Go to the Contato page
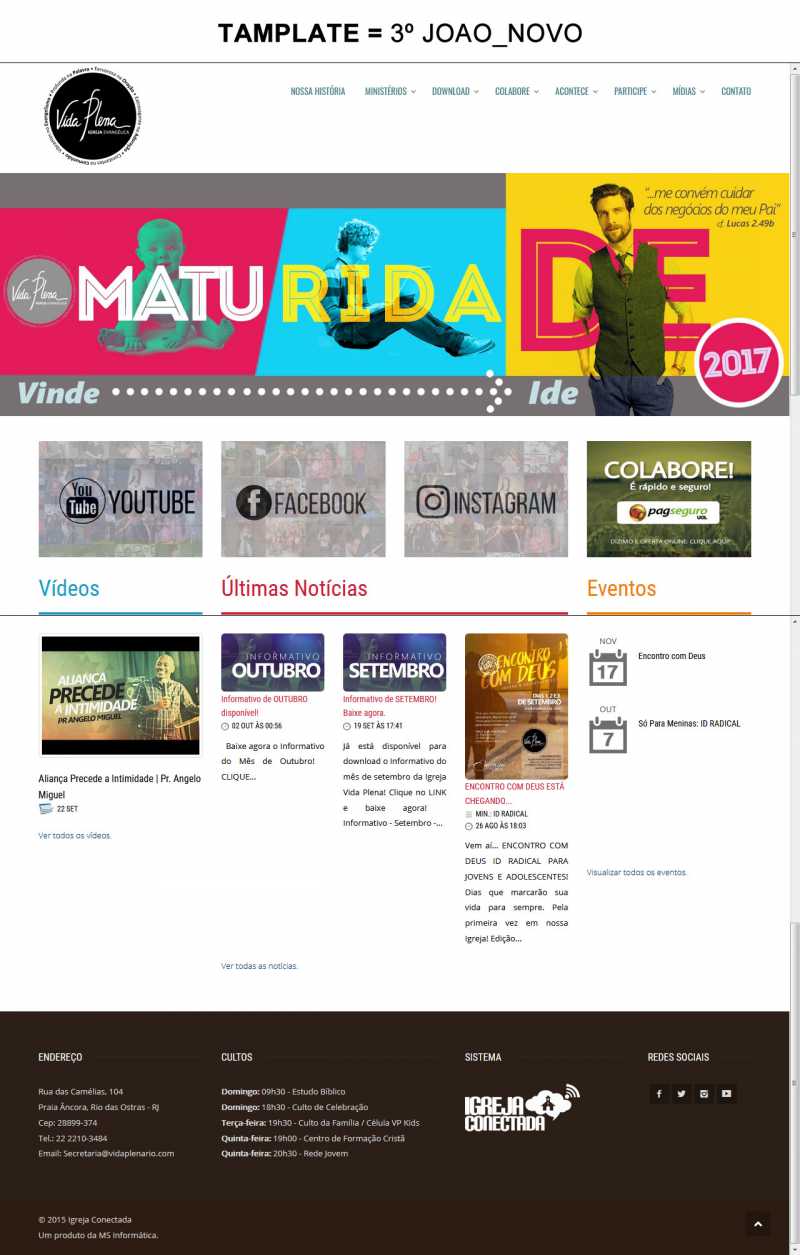The image size is (800, 1255). click(736, 91)
